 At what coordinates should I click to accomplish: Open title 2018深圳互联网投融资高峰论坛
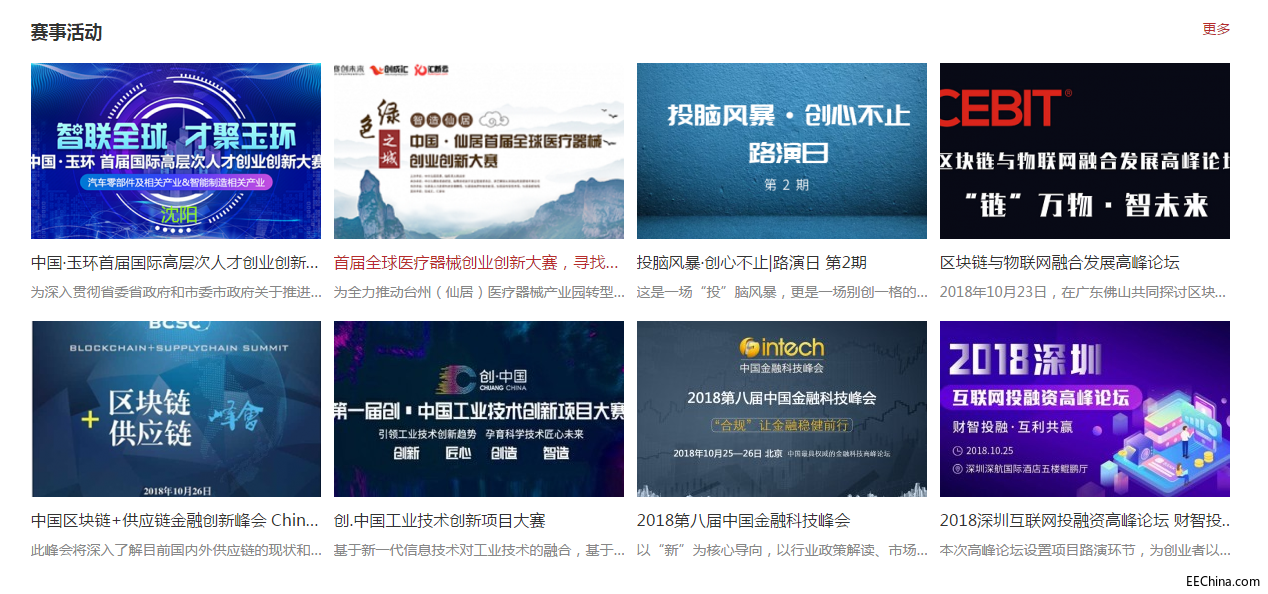[1084, 521]
